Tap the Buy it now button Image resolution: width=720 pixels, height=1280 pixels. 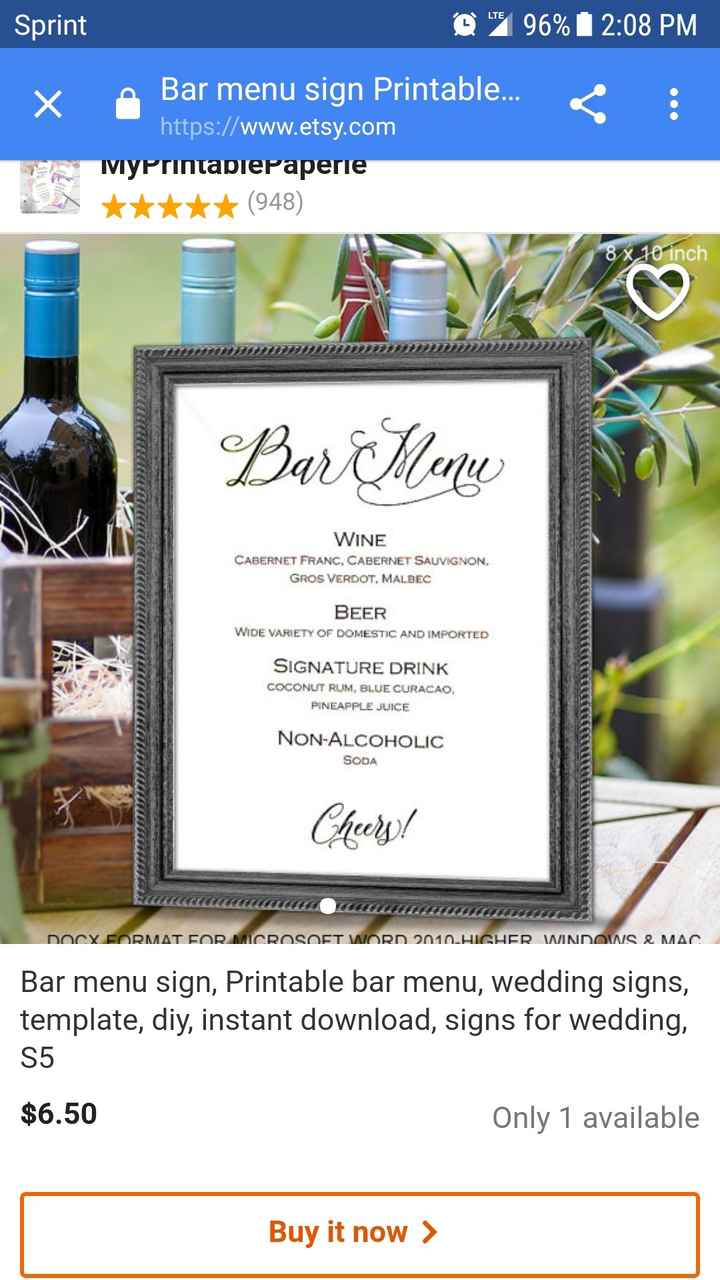click(x=360, y=1233)
